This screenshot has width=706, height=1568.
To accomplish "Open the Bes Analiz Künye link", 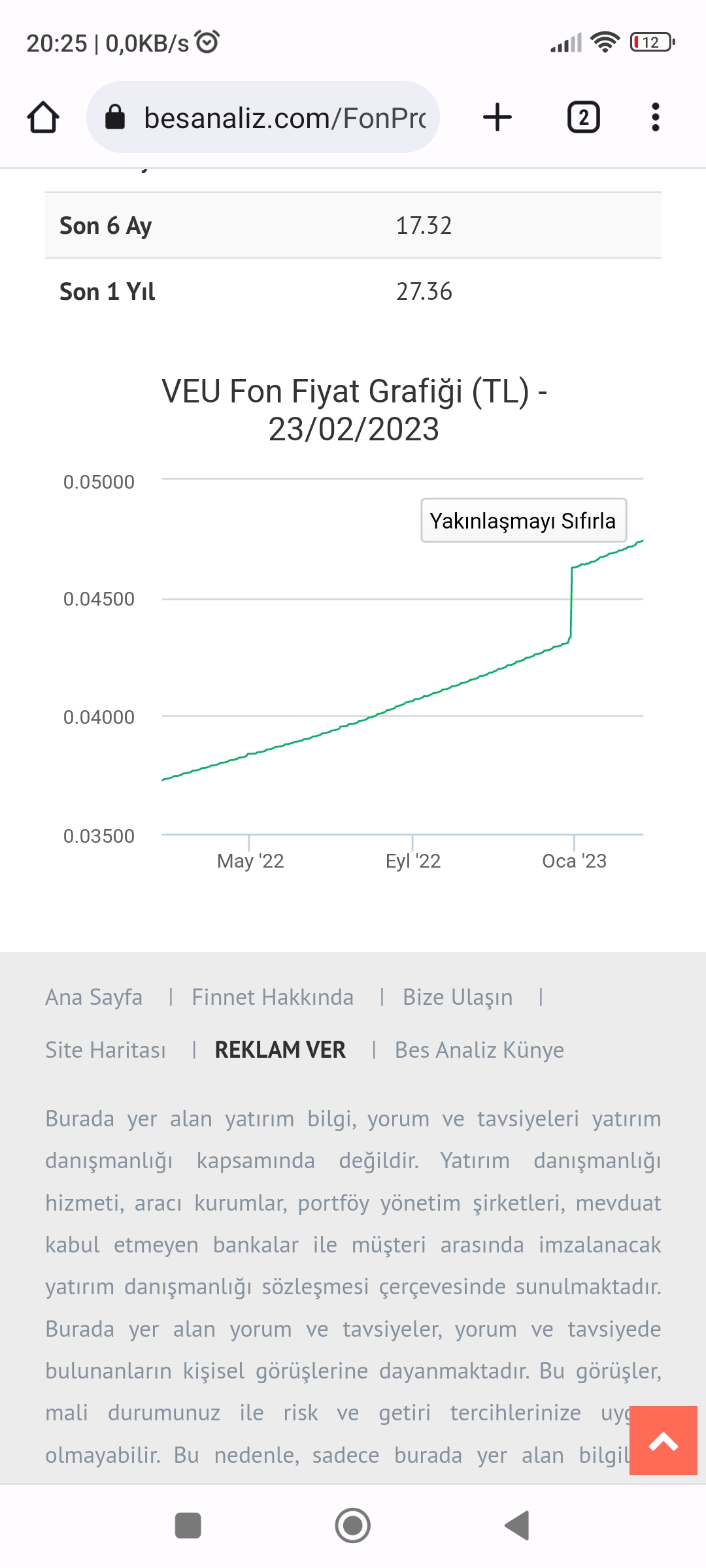I will coord(479,1051).
